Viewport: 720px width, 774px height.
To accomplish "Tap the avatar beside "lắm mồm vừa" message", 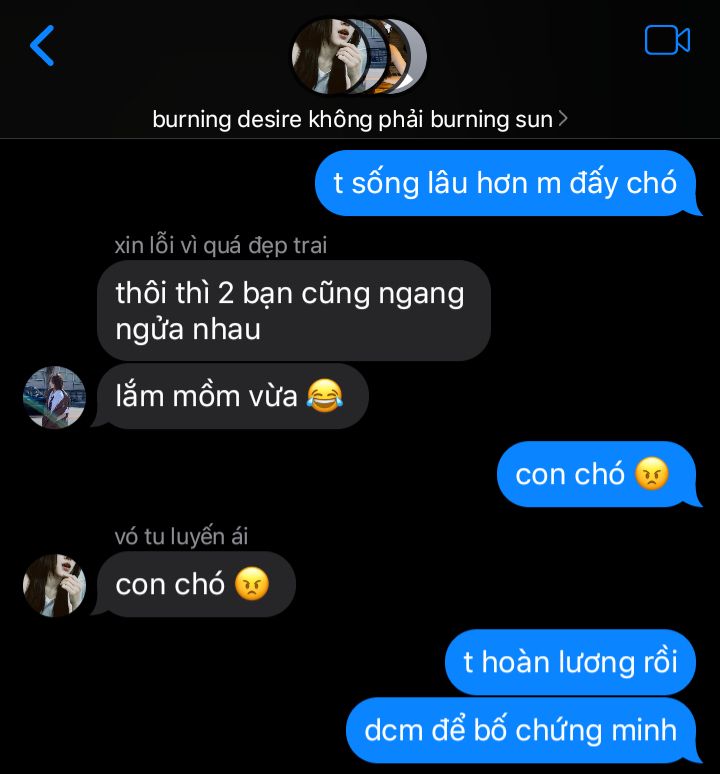I will click(x=54, y=397).
